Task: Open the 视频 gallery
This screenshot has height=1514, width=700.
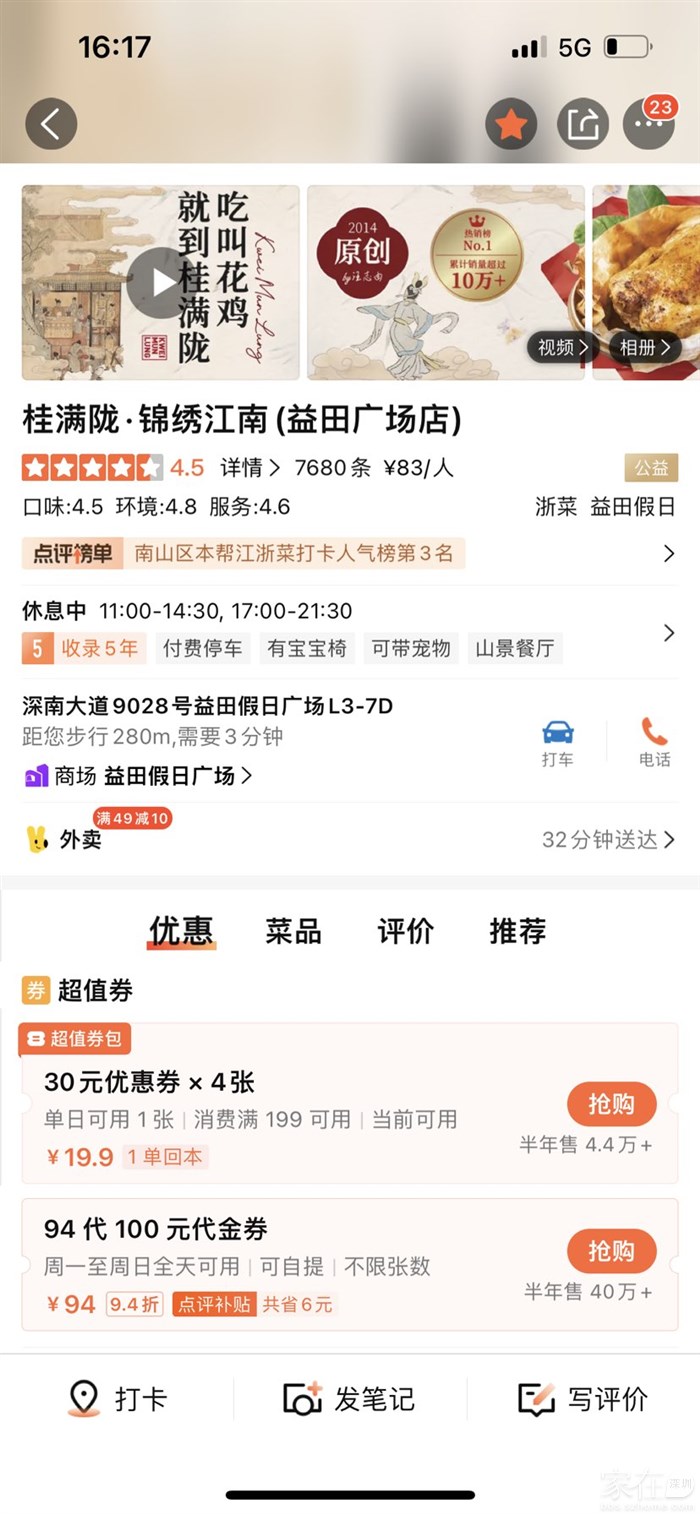Action: click(562, 347)
